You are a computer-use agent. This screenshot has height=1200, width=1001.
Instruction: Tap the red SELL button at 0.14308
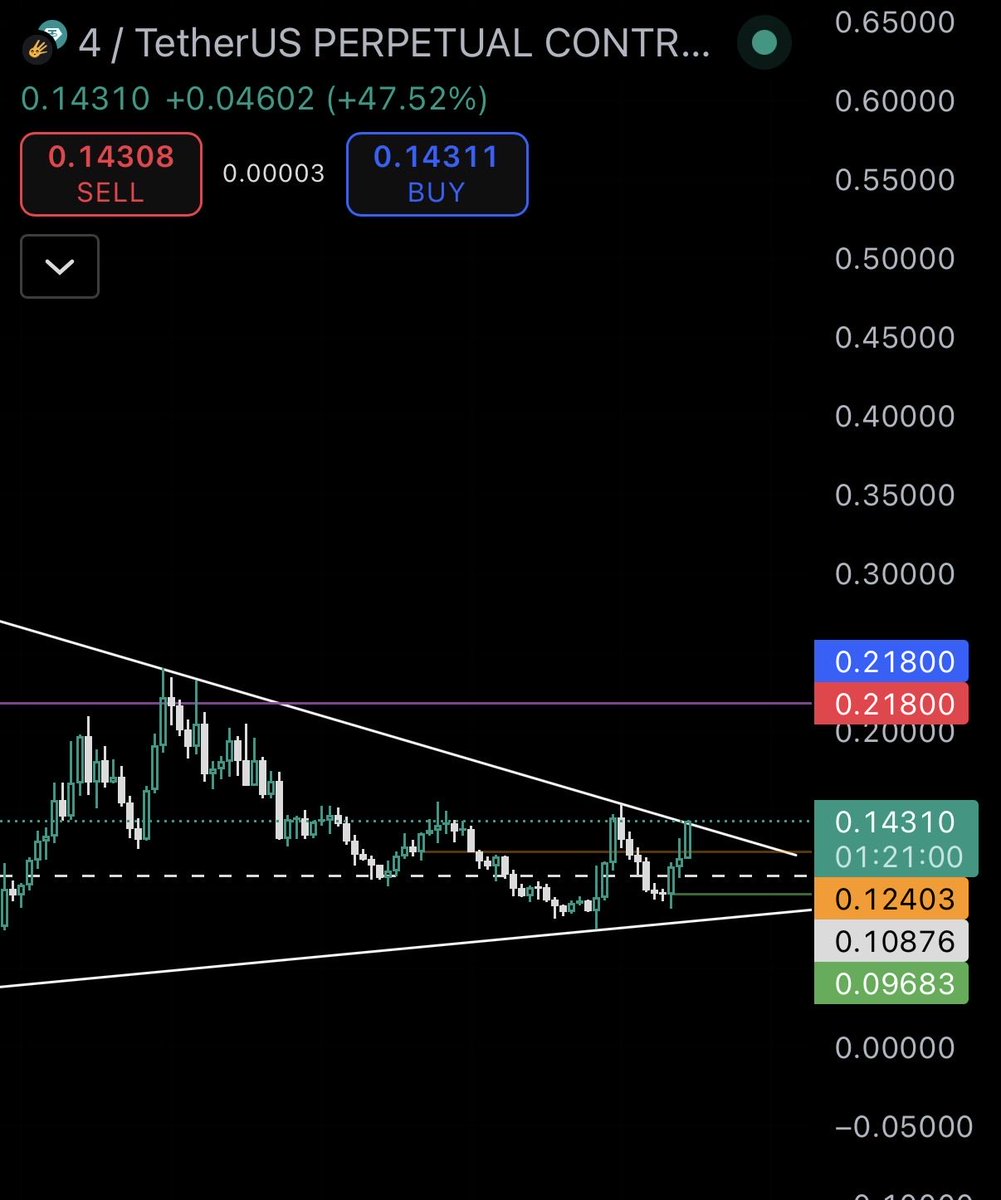pos(111,174)
